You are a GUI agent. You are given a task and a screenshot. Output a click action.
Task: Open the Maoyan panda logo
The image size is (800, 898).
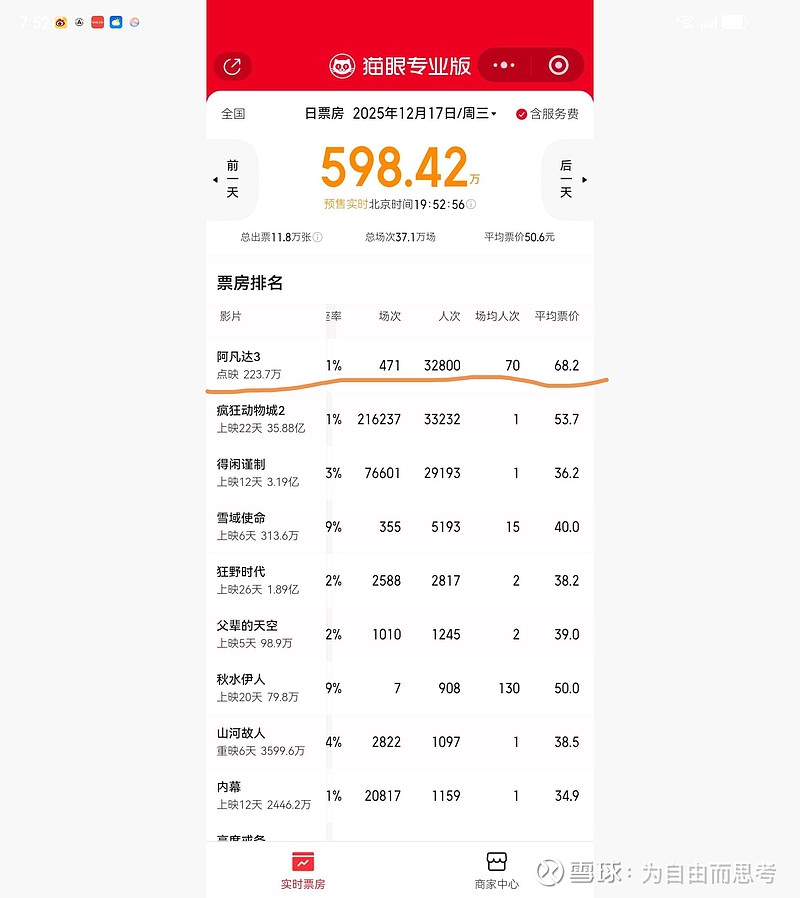pos(345,64)
